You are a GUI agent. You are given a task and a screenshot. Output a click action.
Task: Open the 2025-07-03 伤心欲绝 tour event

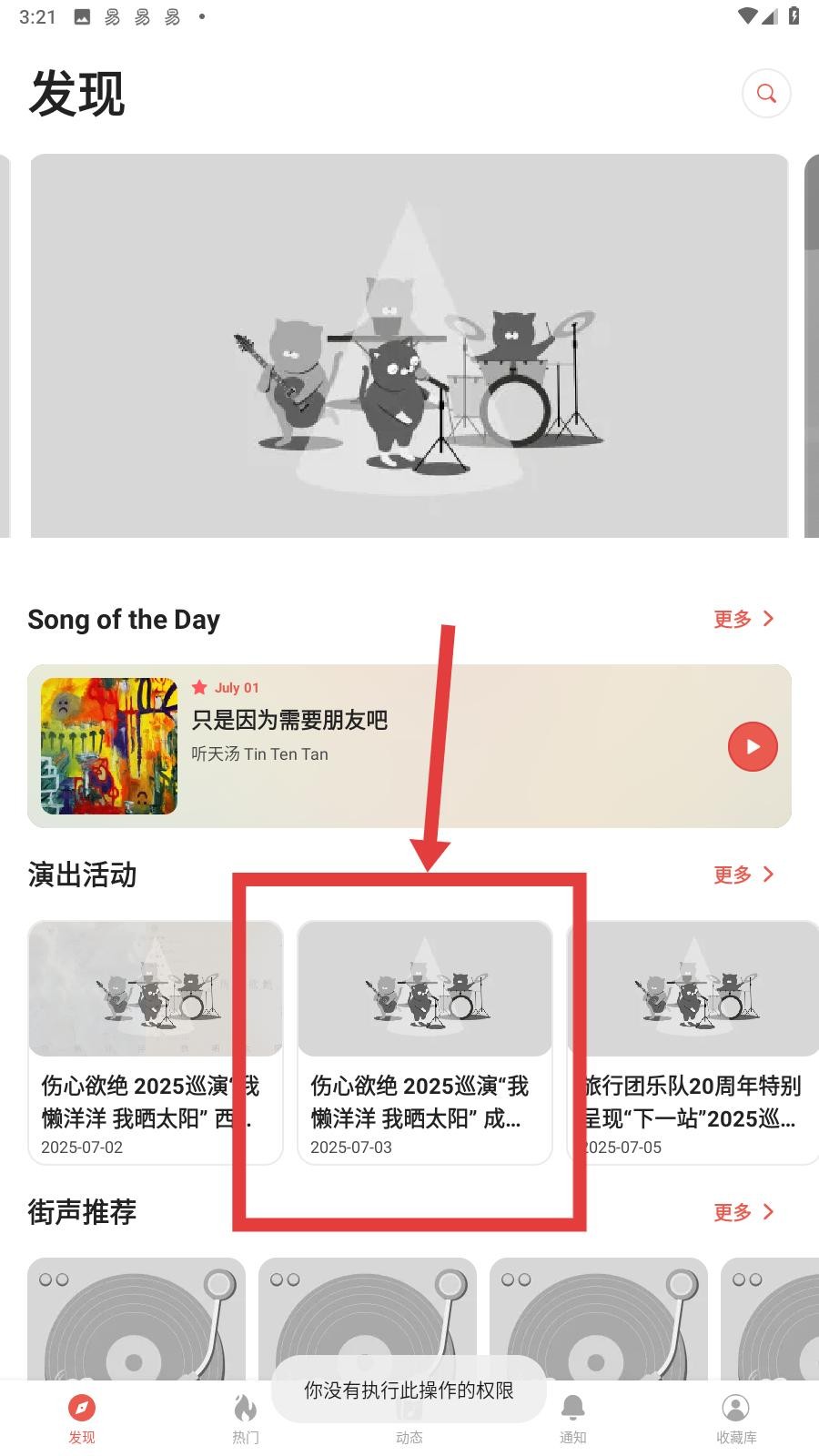[425, 1042]
